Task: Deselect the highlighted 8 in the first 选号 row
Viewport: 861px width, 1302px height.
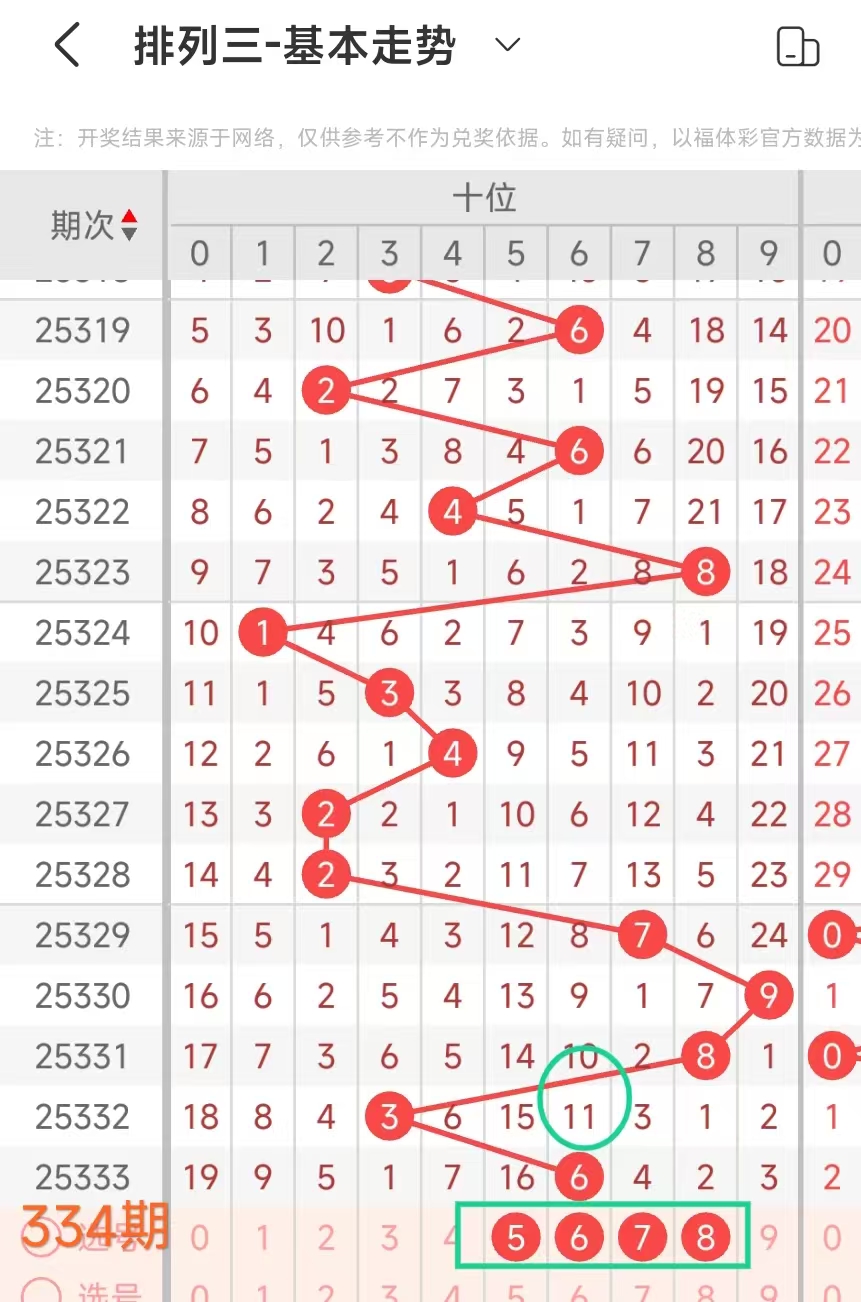Action: click(x=706, y=1239)
